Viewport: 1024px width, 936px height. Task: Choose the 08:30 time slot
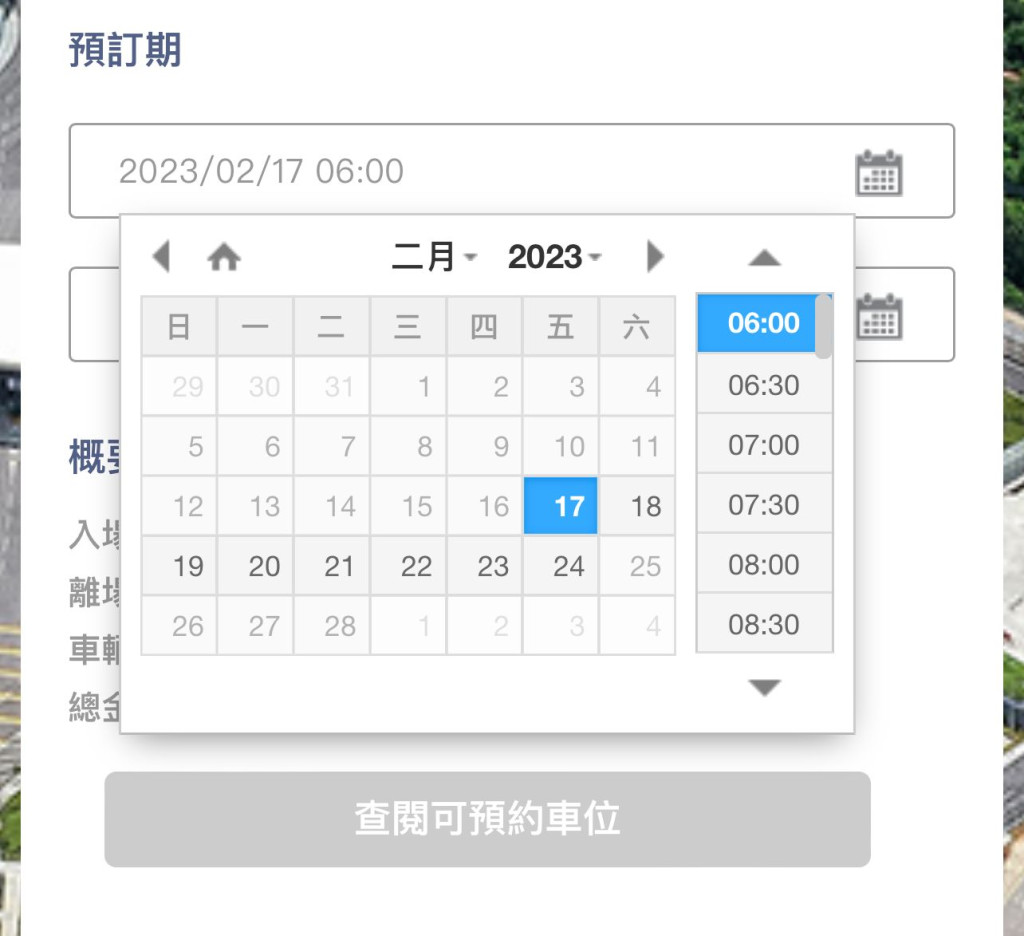764,625
